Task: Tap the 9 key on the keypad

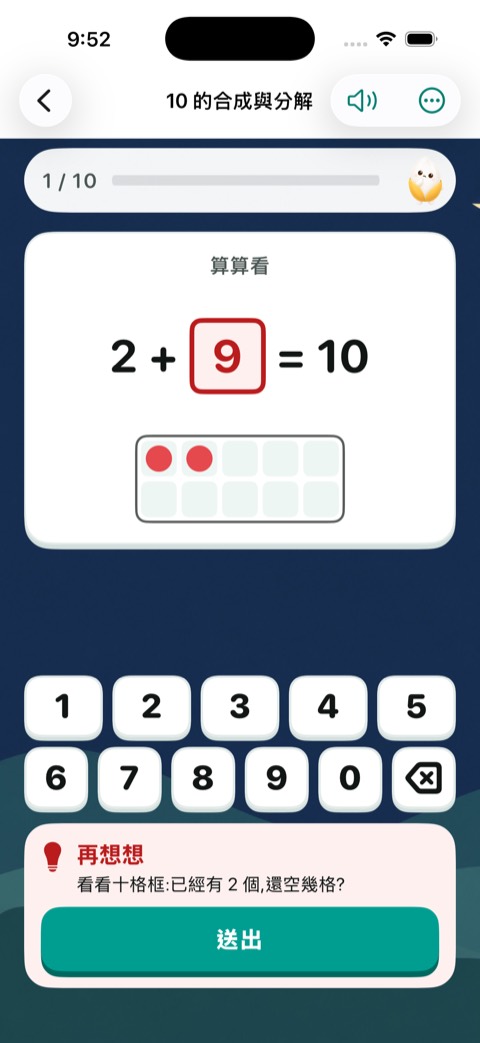Action: click(x=277, y=779)
